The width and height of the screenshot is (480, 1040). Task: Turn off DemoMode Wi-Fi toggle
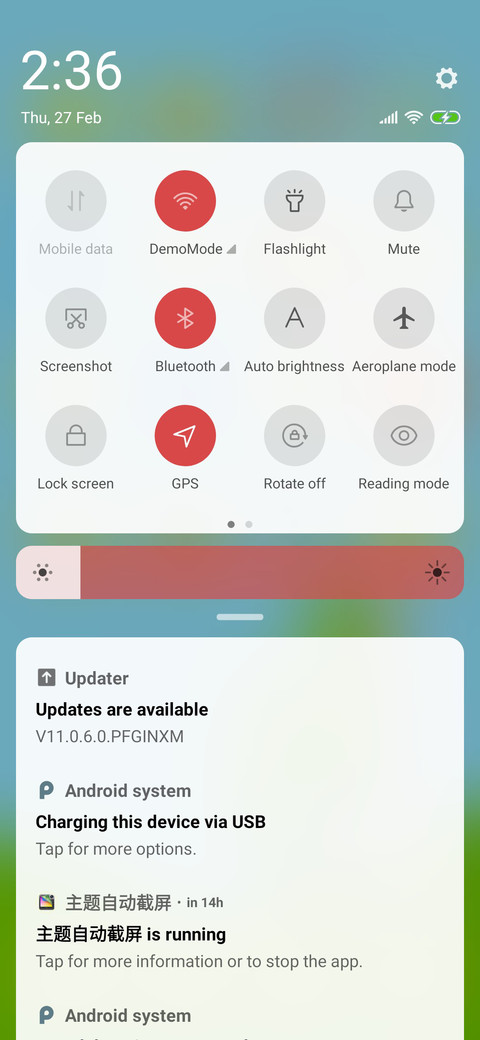[185, 201]
